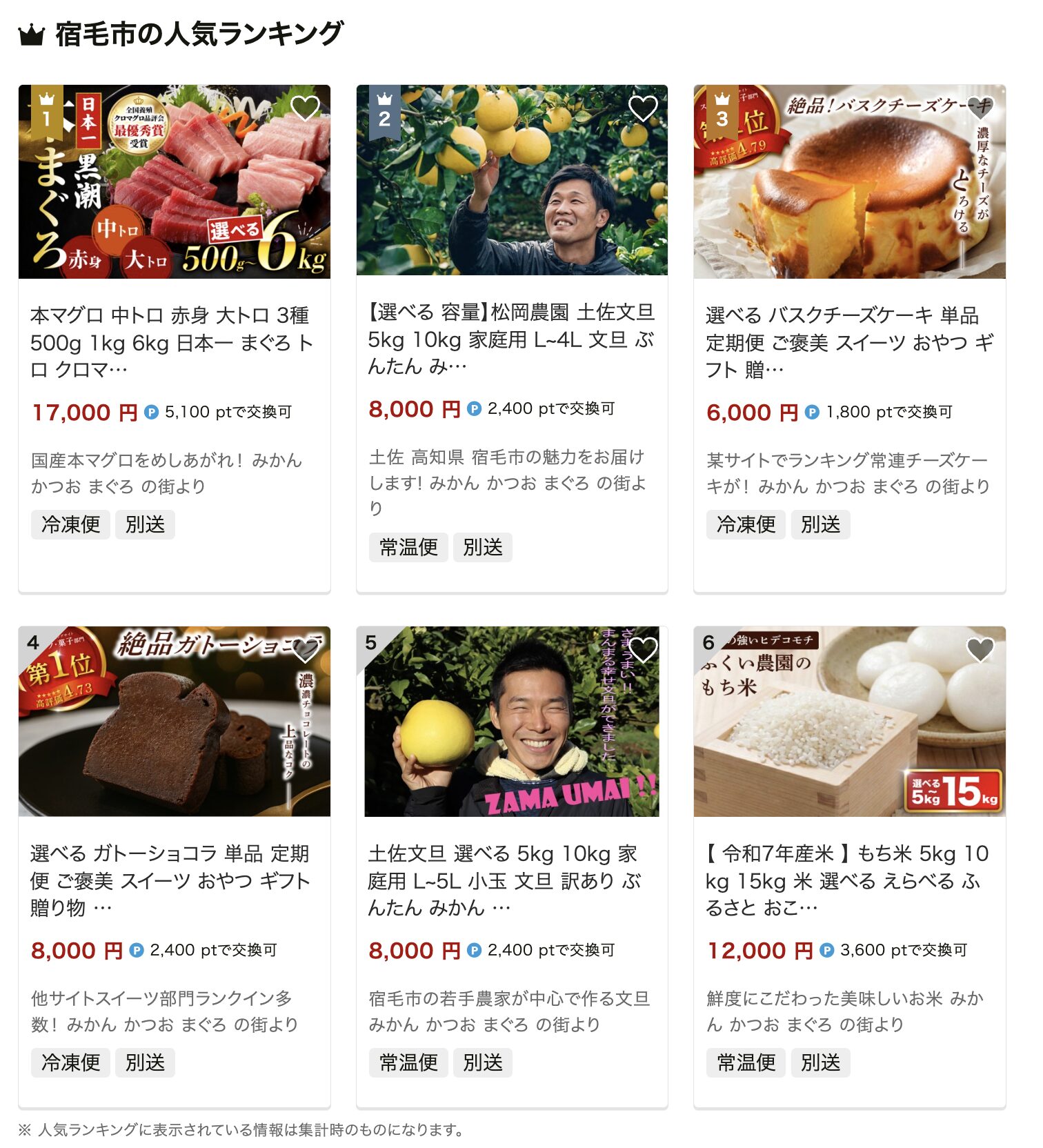This screenshot has height=1148, width=1043.
Task: Save ガトーショコラ with the heart icon
Action: point(305,649)
